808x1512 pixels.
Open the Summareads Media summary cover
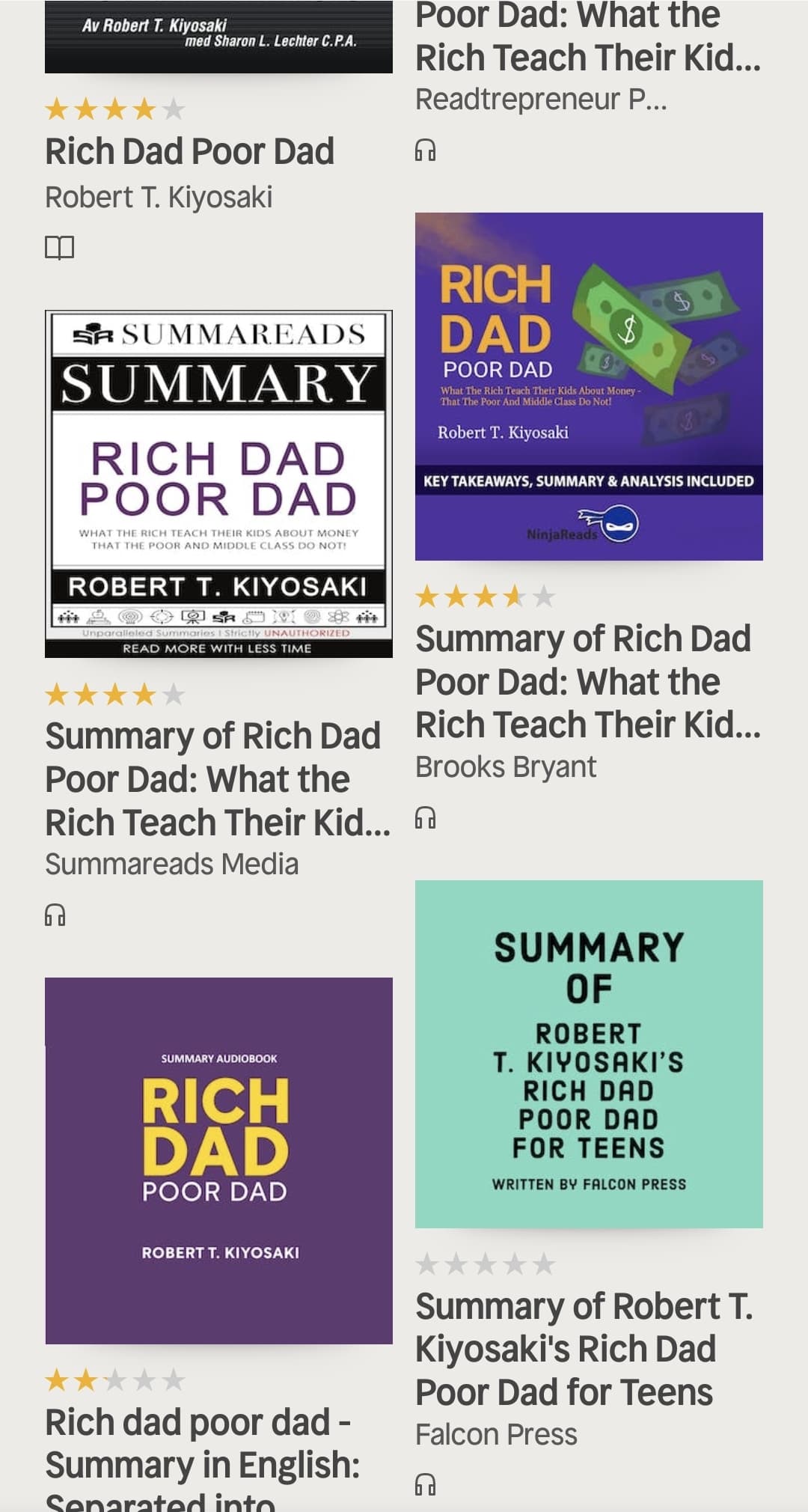point(218,484)
